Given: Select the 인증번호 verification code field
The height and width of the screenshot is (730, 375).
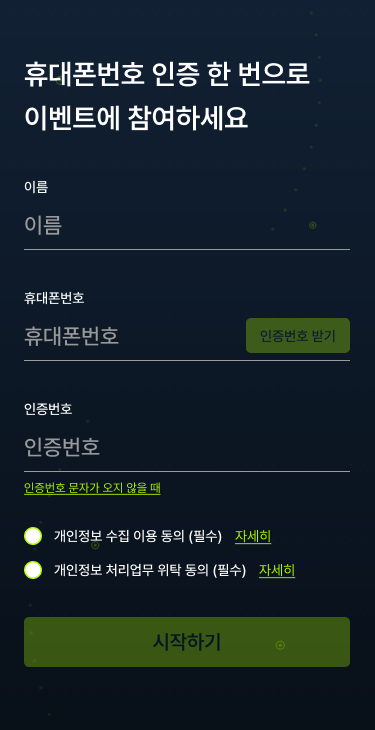Looking at the screenshot, I should click(x=187, y=447).
